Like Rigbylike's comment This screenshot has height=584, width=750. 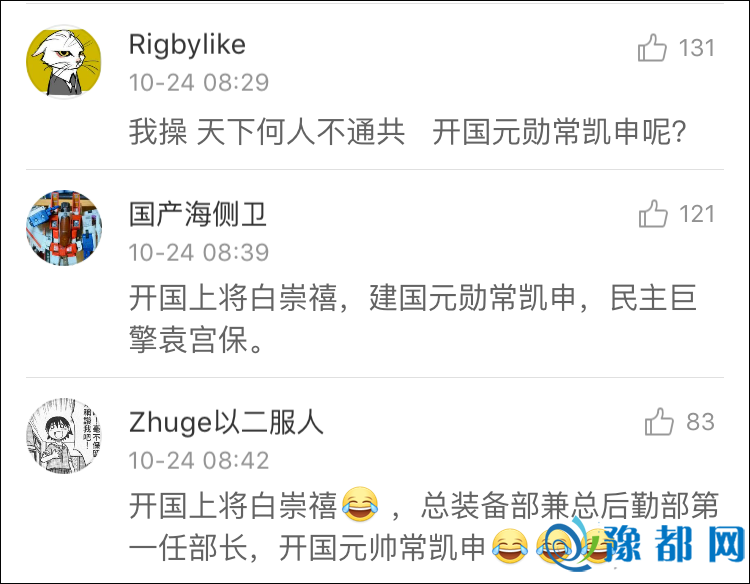coord(653,47)
